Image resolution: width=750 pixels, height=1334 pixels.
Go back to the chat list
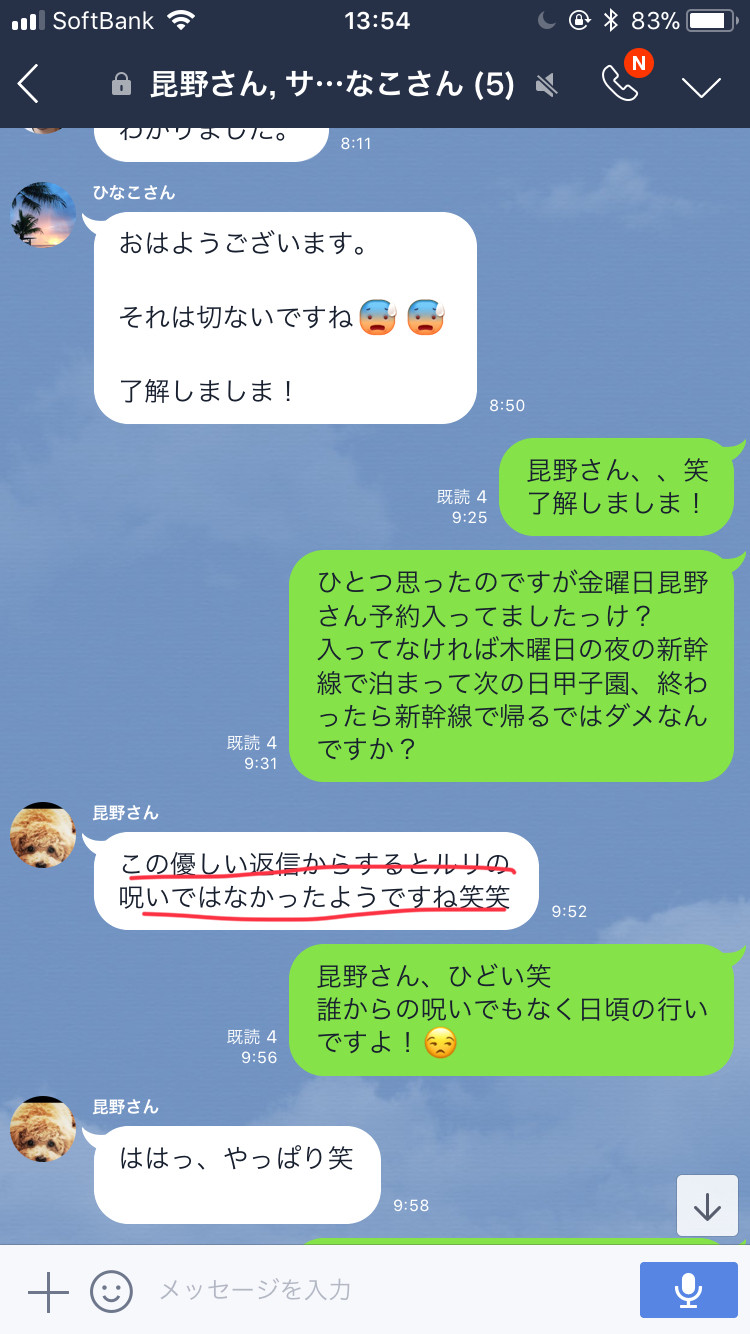click(x=30, y=84)
